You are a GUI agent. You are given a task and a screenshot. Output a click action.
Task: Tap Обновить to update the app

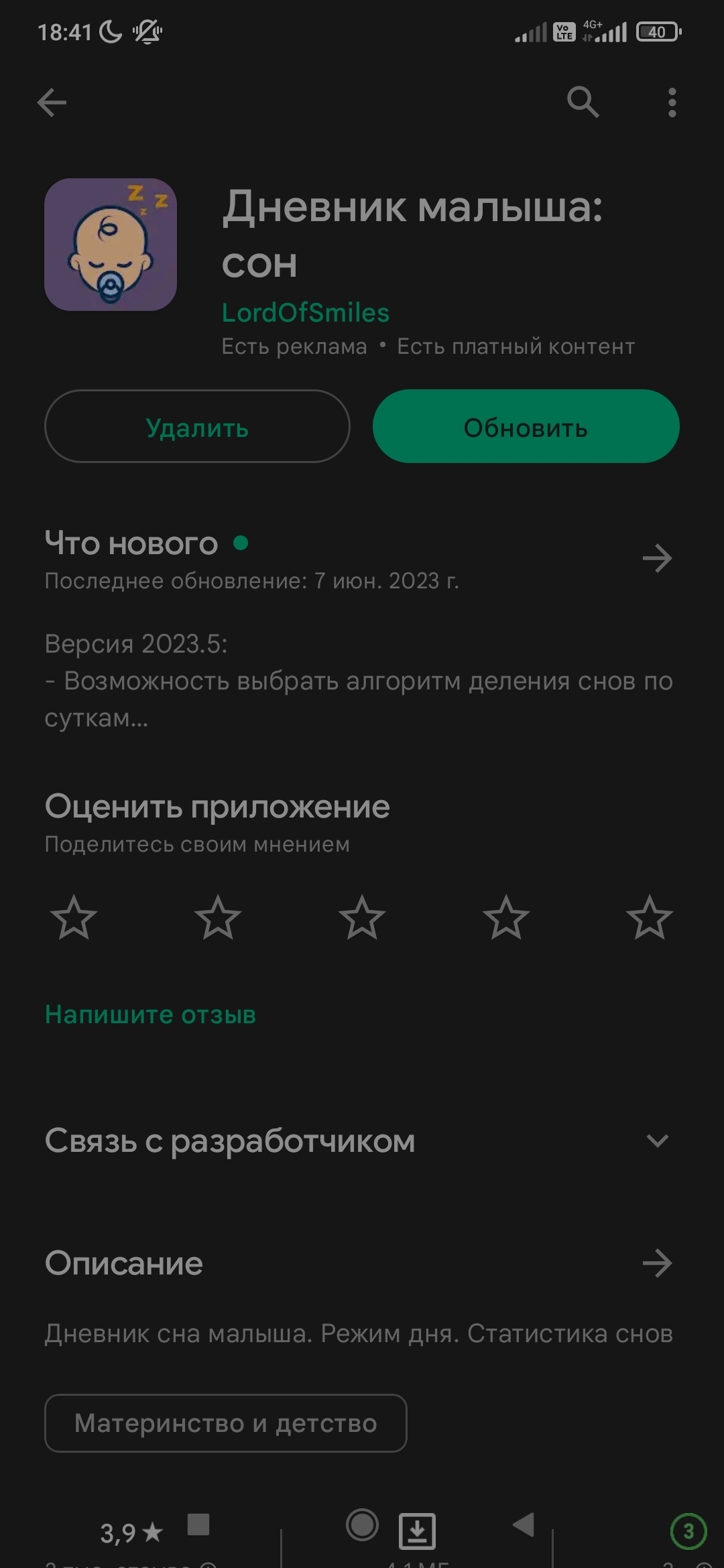526,427
